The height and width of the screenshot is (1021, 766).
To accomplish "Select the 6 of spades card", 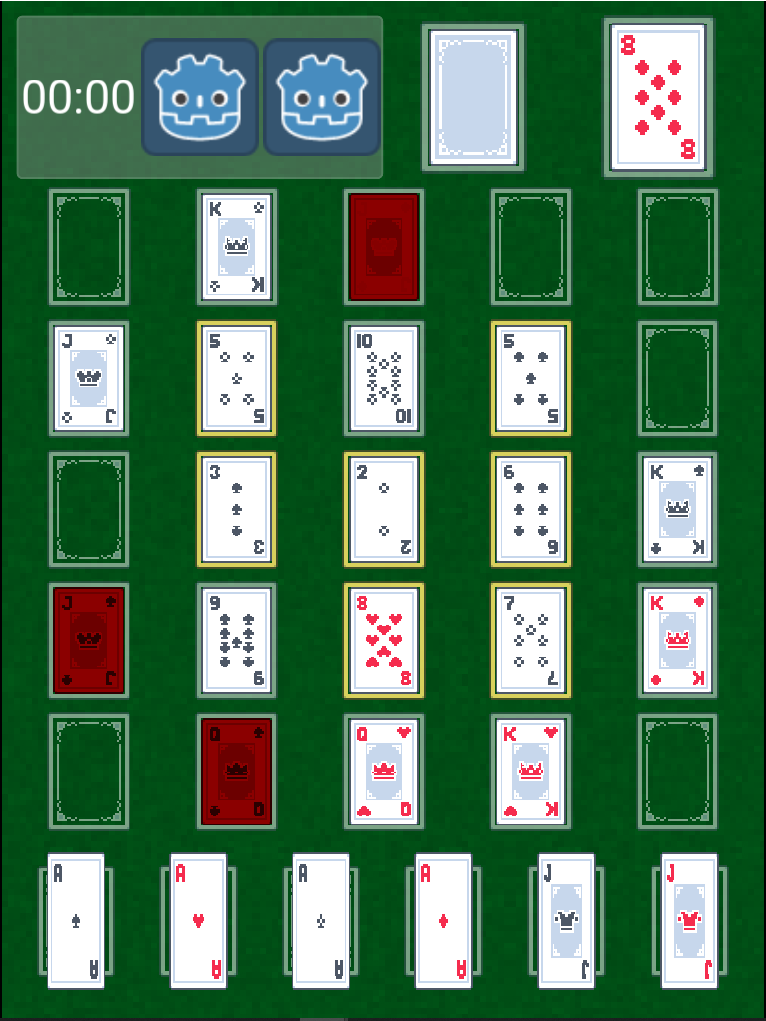I will point(531,509).
